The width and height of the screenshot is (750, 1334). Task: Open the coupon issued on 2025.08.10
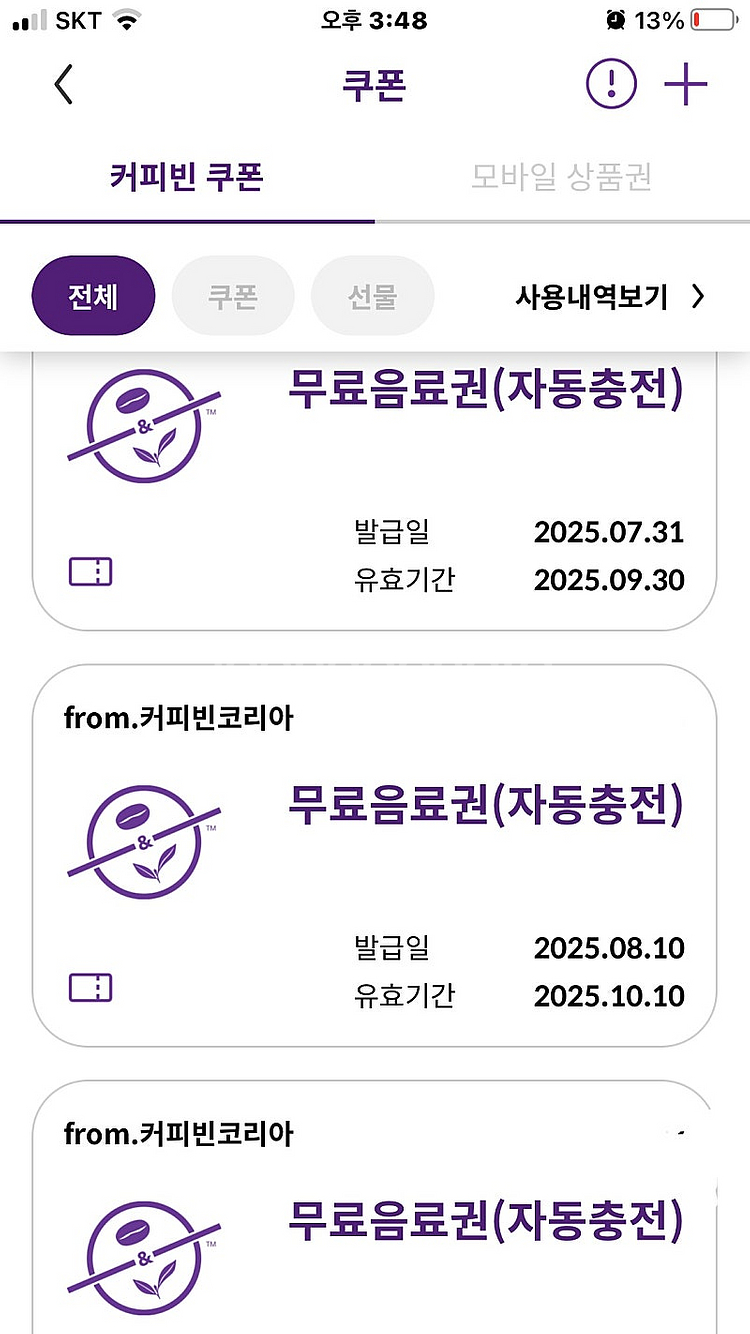[375, 855]
